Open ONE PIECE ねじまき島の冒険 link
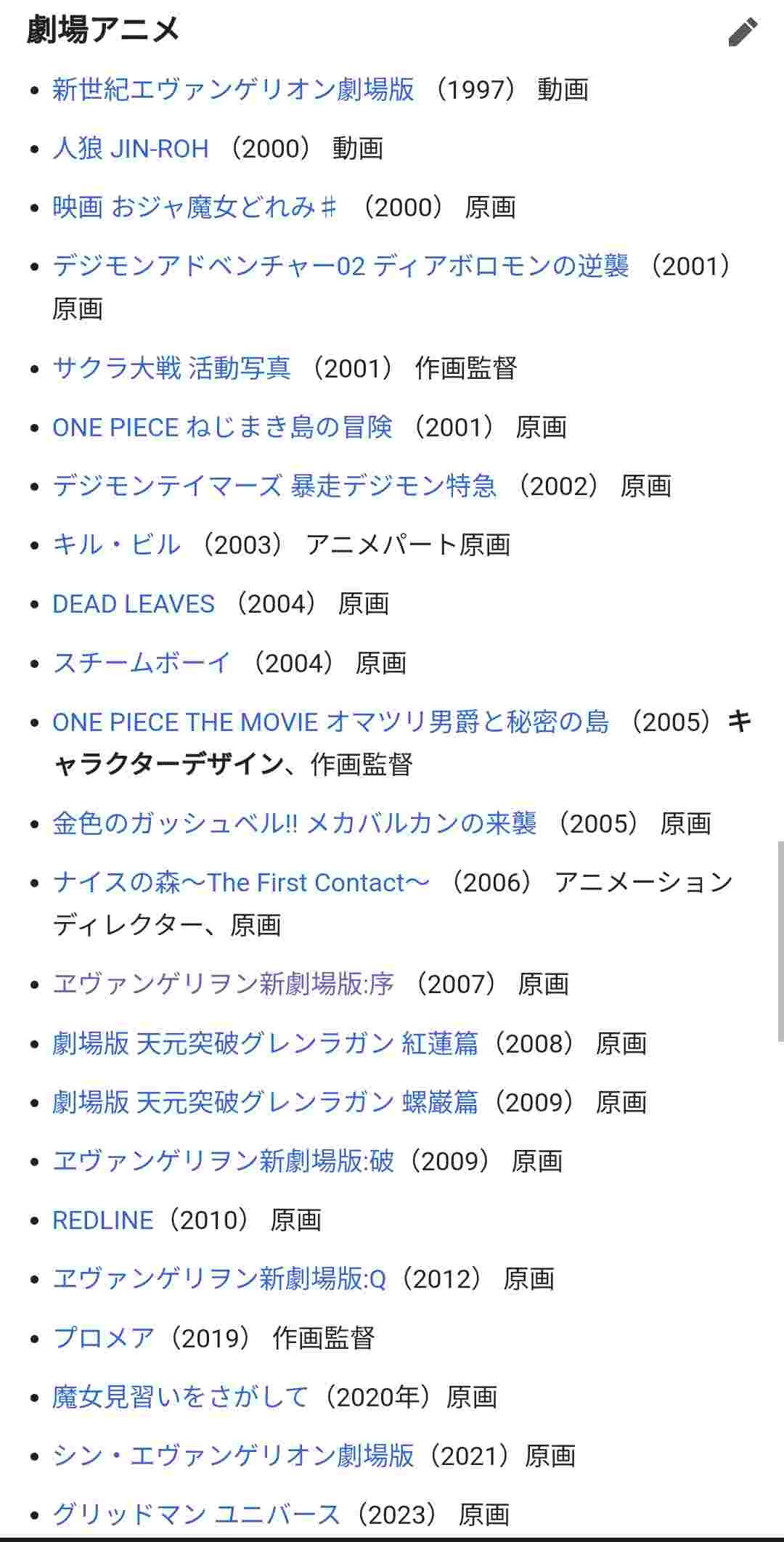This screenshot has width=784, height=1542. (222, 427)
